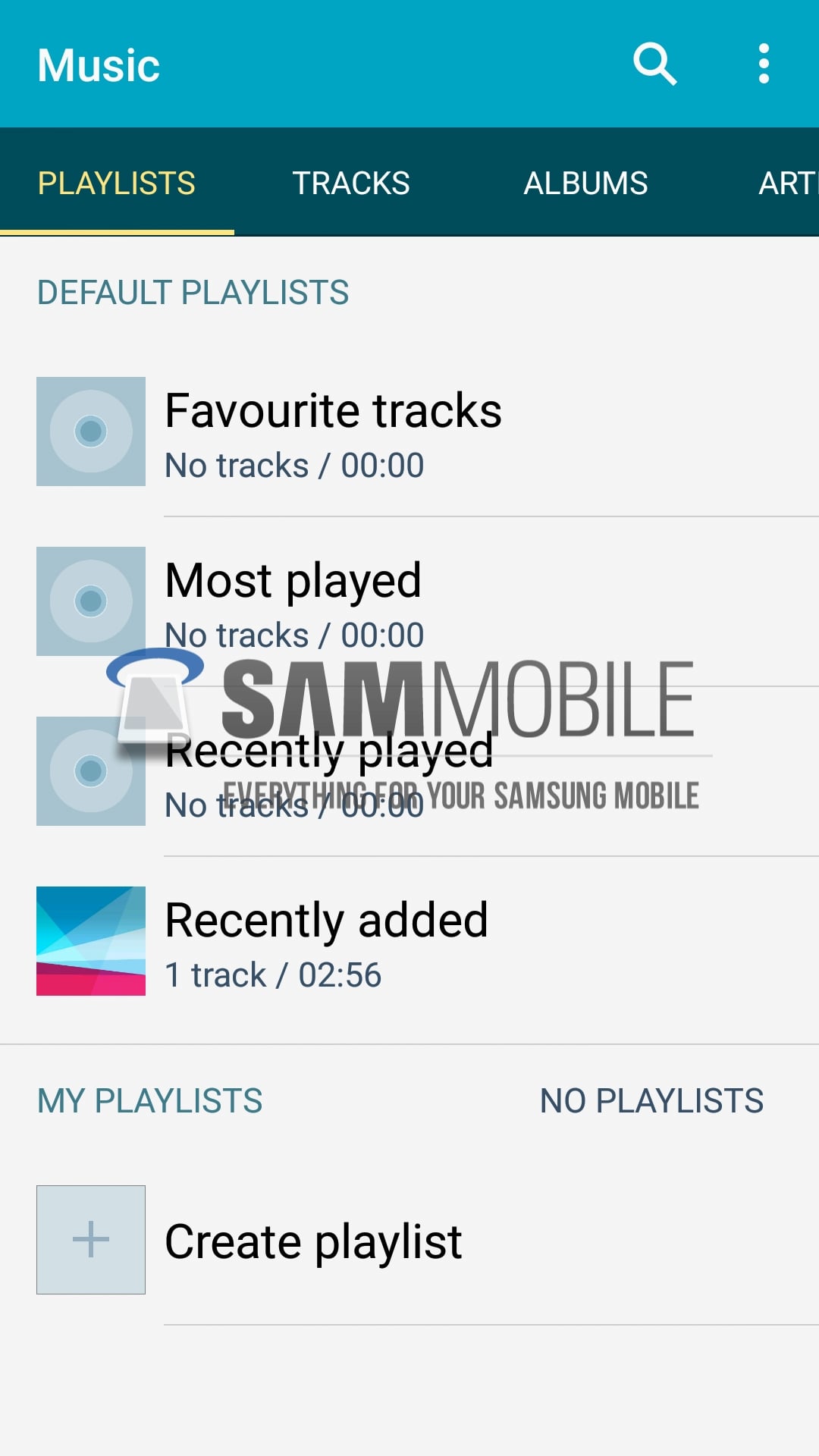Select the Playlists tab
This screenshot has width=819, height=1456.
(x=117, y=183)
